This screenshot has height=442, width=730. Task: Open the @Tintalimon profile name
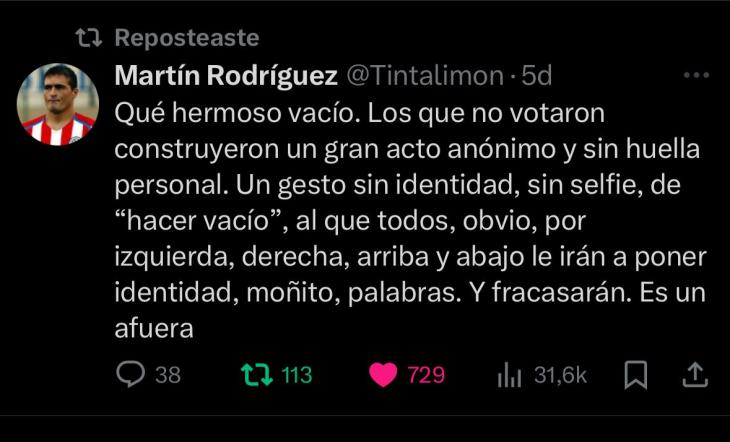point(424,76)
